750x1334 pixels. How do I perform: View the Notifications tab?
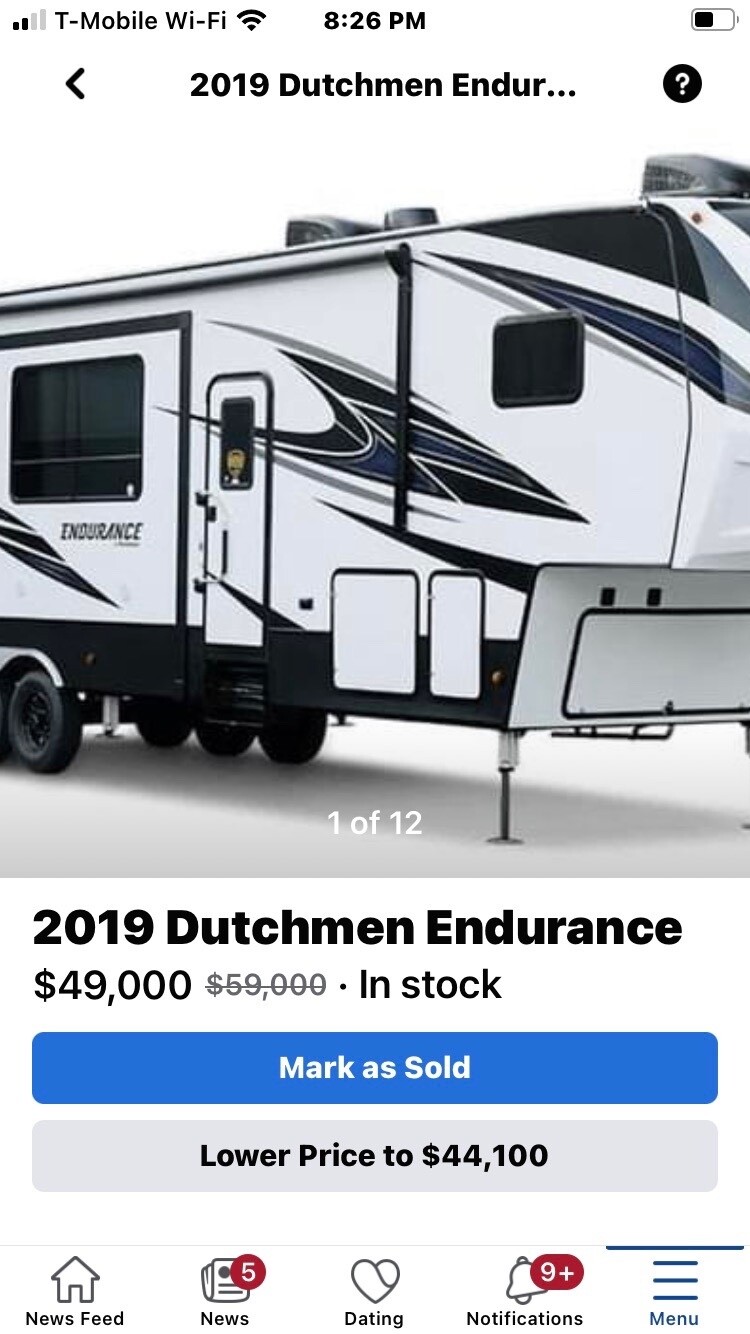point(525,1291)
